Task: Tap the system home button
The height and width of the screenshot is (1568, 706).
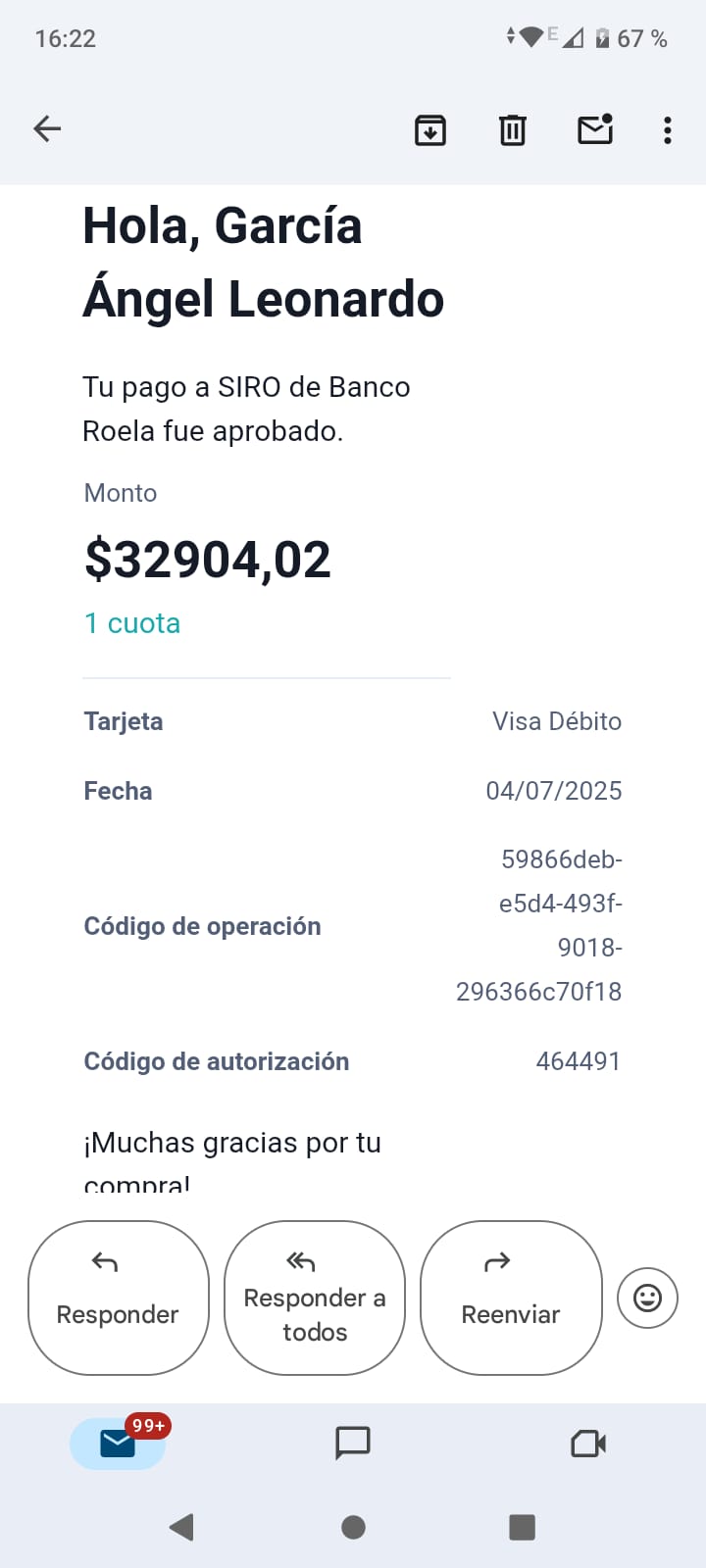Action: pyautogui.click(x=353, y=1527)
